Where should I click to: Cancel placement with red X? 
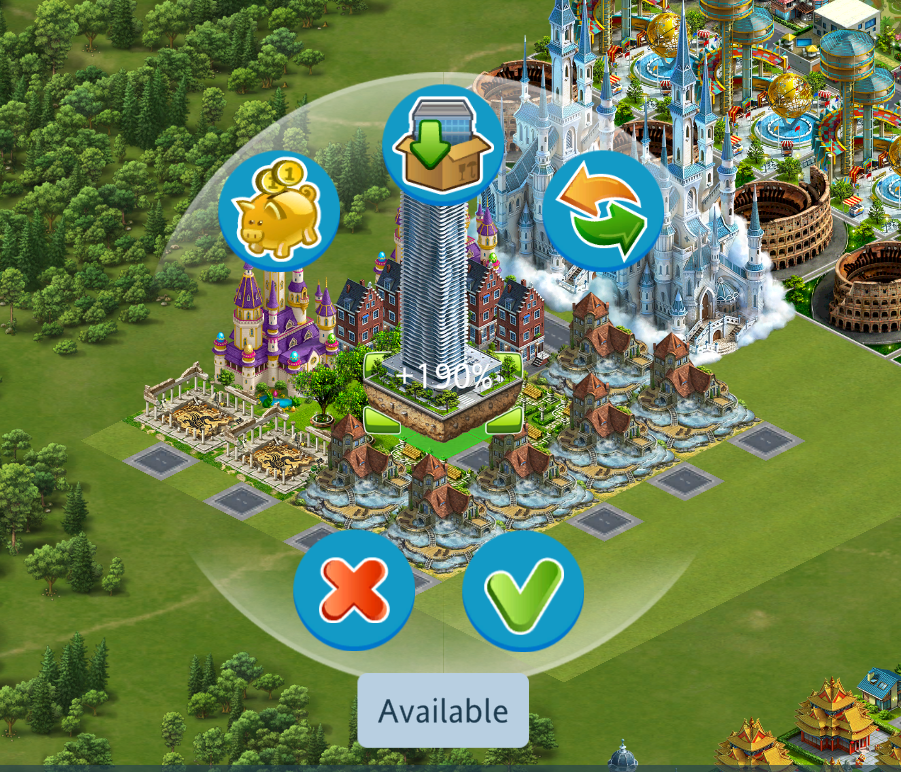[354, 590]
